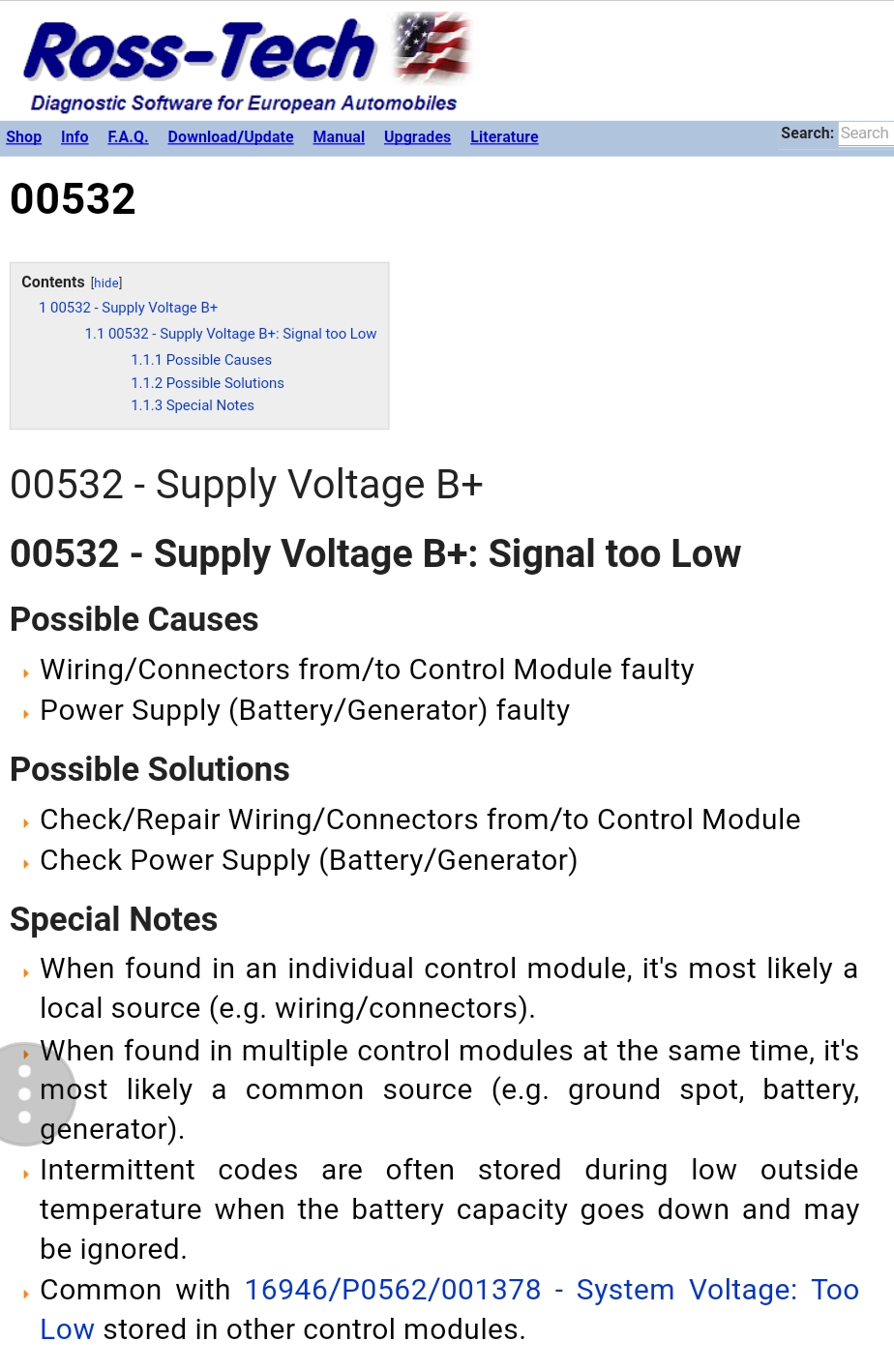The image size is (894, 1372).
Task: Open the Literature link
Action: click(x=504, y=136)
